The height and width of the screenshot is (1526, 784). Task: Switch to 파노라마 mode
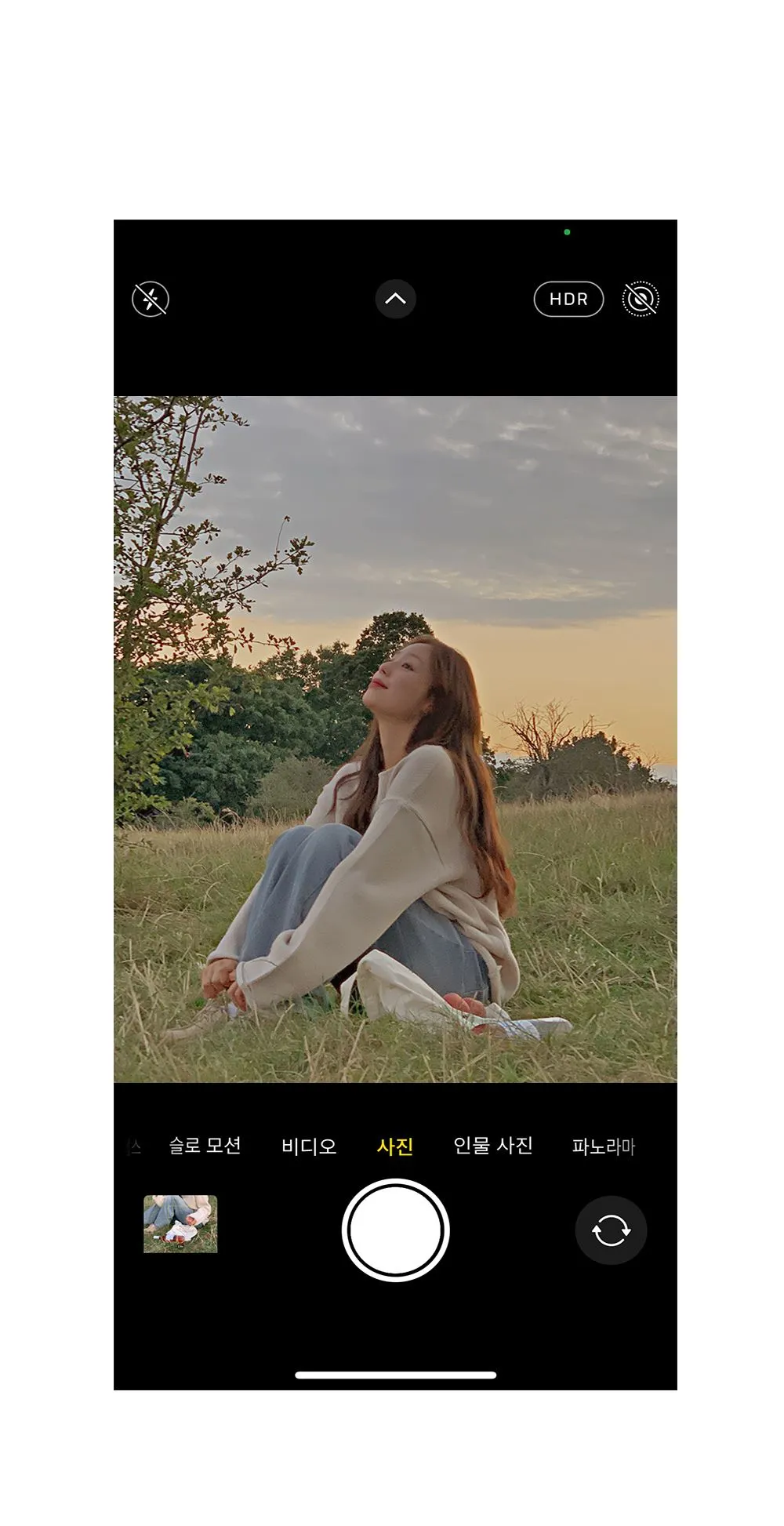click(603, 1146)
